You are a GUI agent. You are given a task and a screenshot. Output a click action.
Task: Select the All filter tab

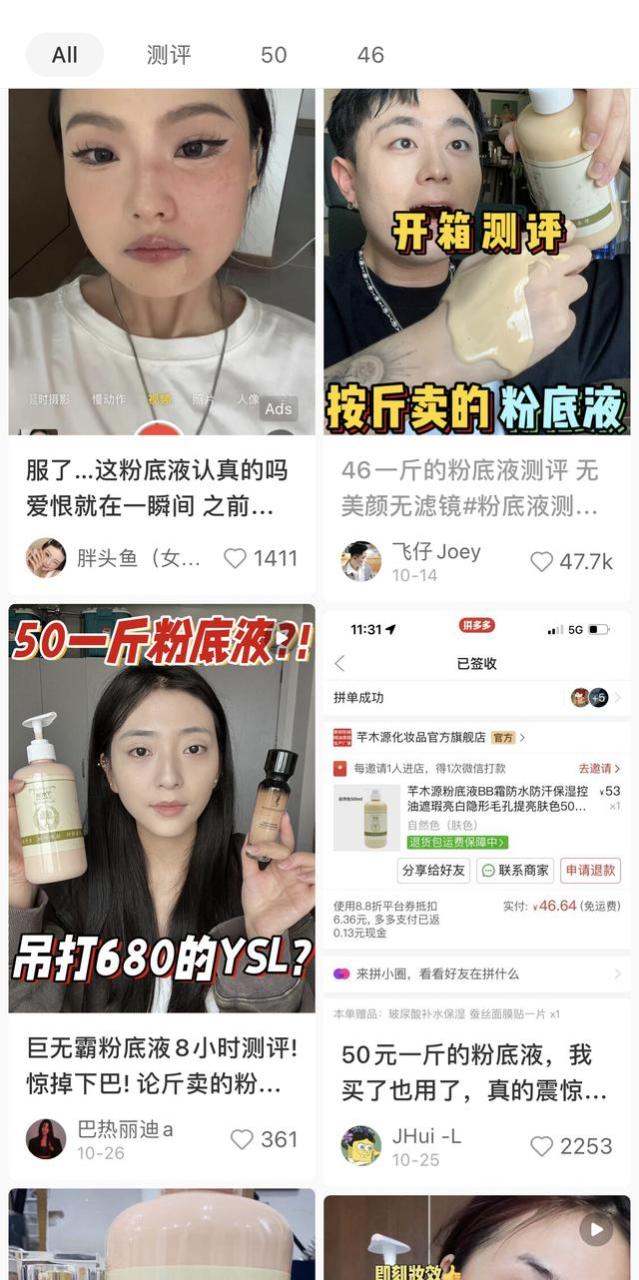(64, 55)
